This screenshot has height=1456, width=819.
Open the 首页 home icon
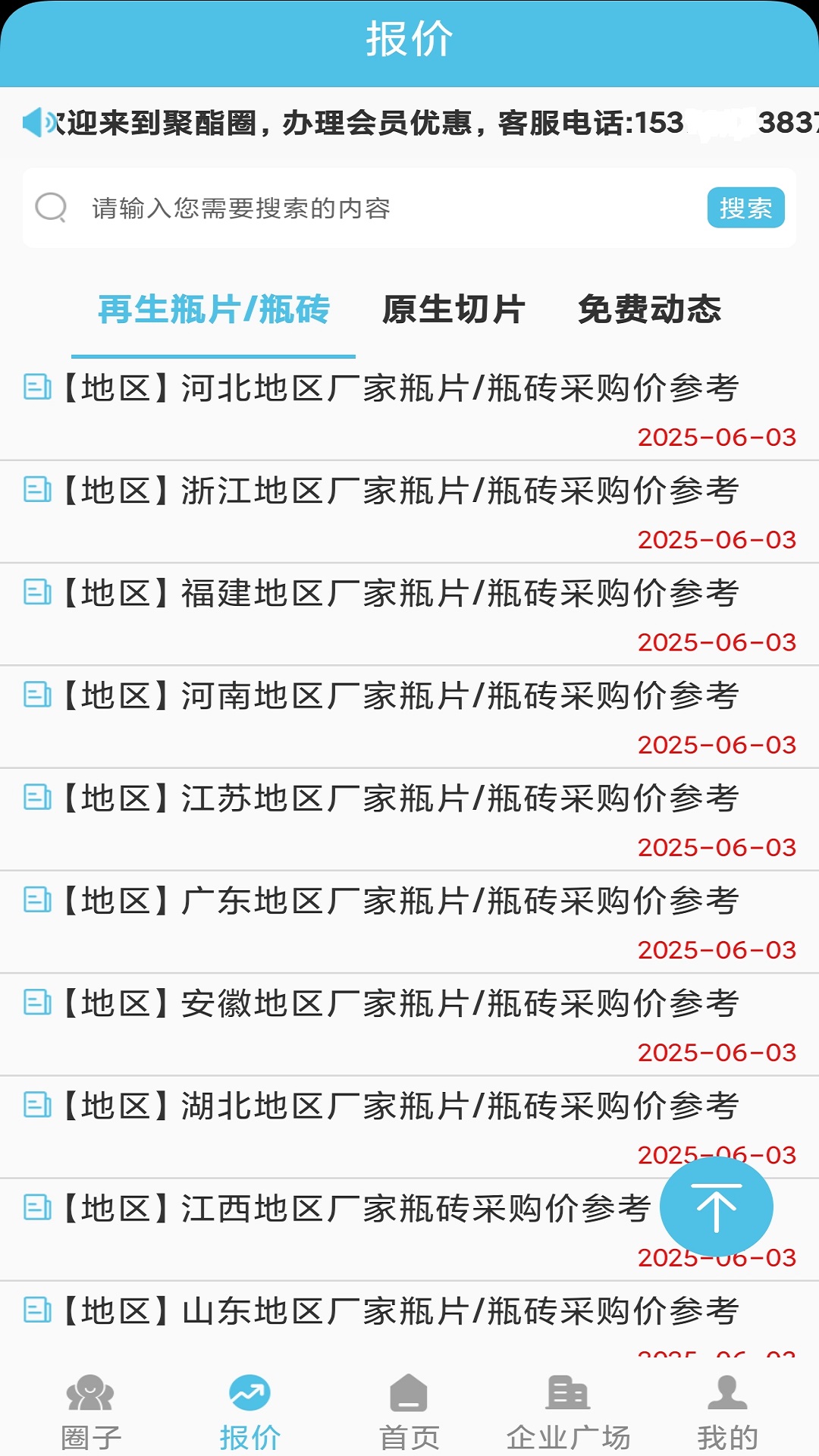pyautogui.click(x=409, y=1410)
